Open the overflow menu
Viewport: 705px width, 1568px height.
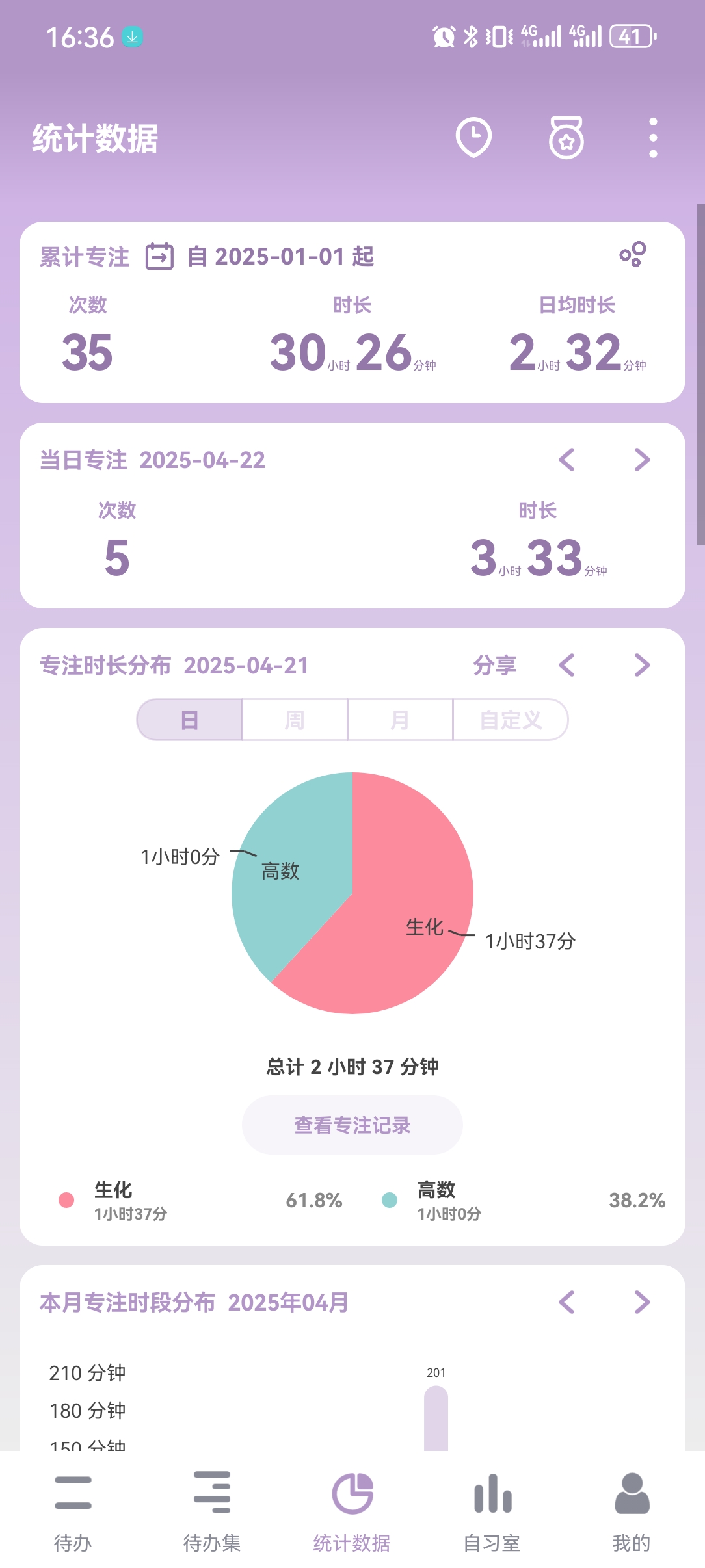click(x=653, y=137)
